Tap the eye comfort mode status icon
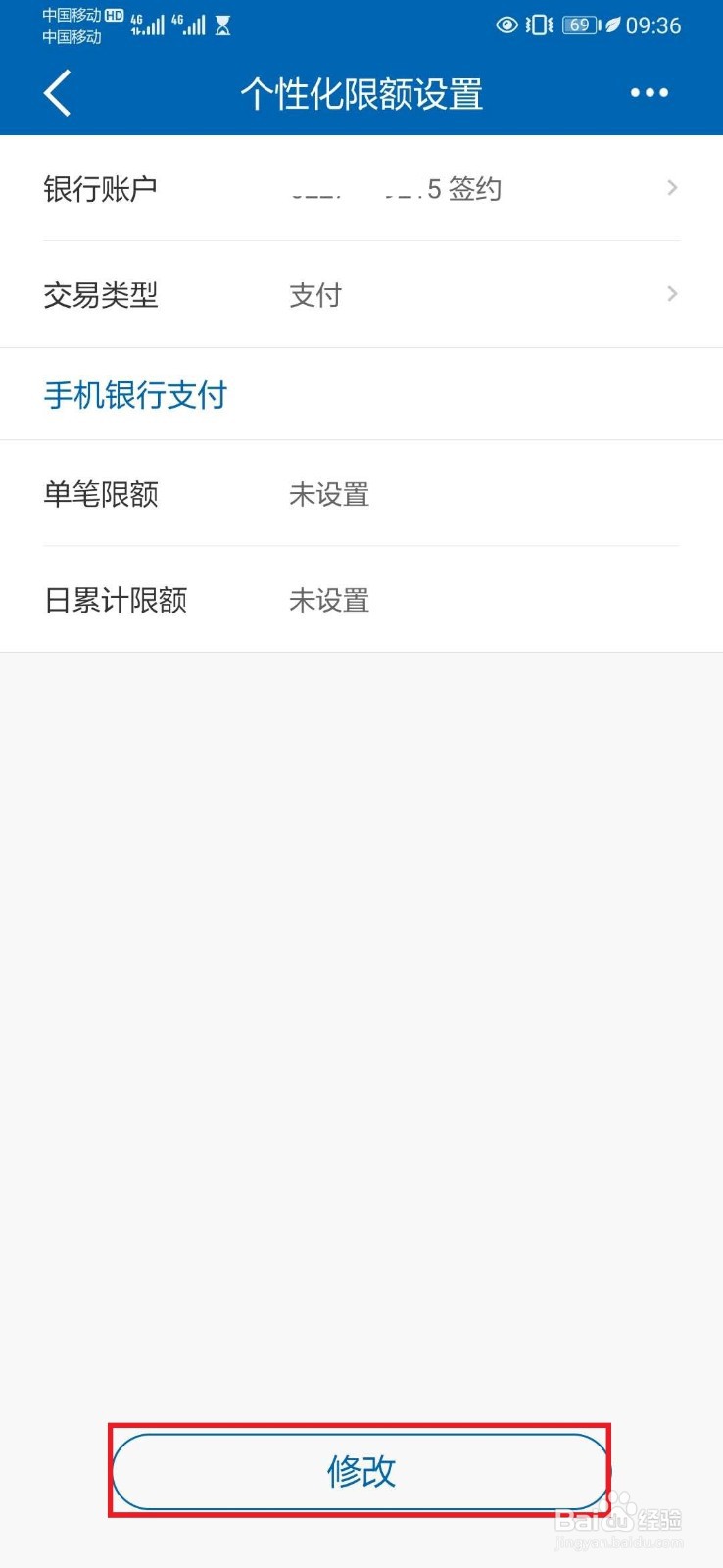Image resolution: width=723 pixels, height=1568 pixels. (x=506, y=25)
